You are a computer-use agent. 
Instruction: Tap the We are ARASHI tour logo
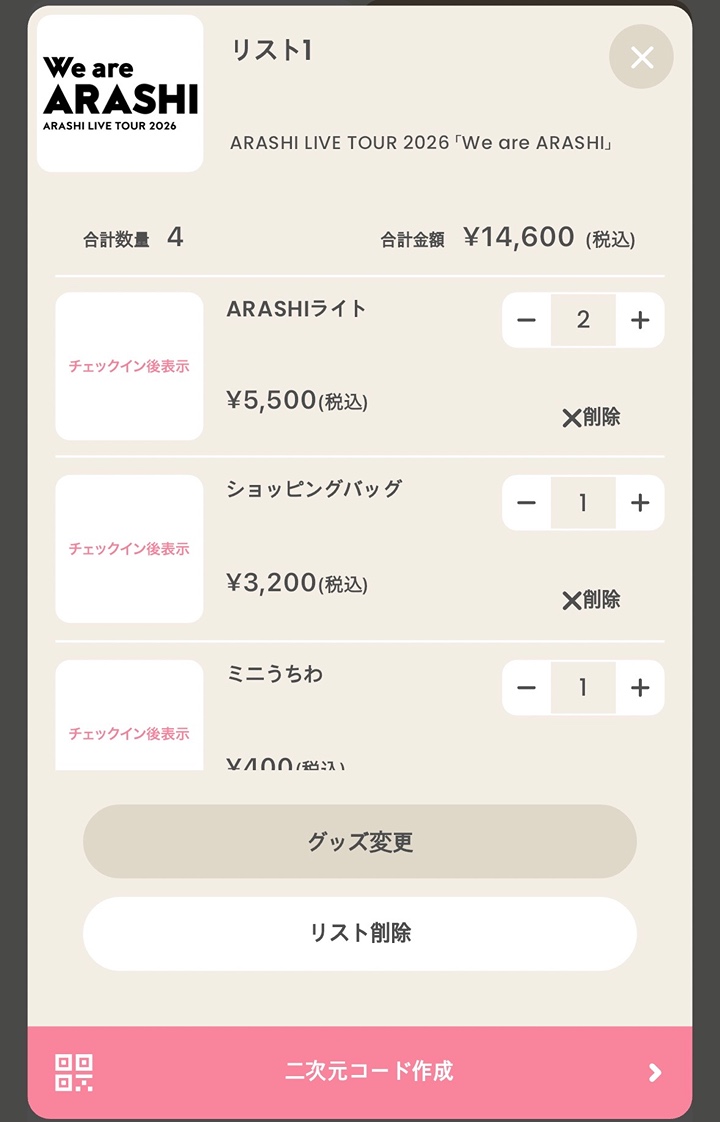coord(119,91)
